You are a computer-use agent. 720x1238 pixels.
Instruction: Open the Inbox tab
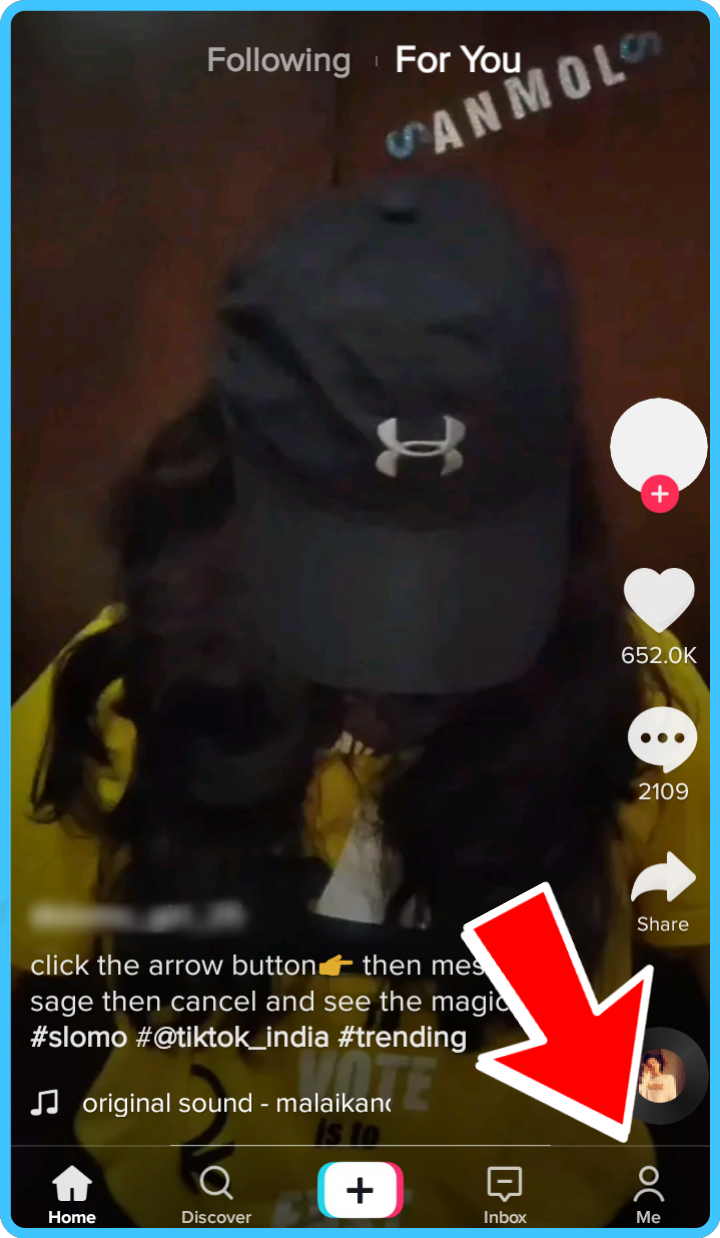coord(505,1195)
